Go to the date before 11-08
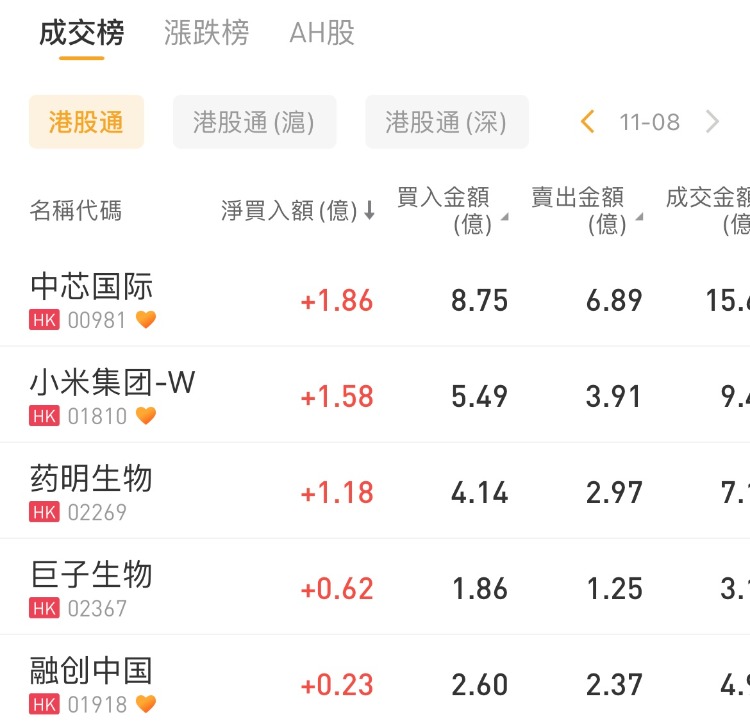The width and height of the screenshot is (750, 726). point(588,122)
